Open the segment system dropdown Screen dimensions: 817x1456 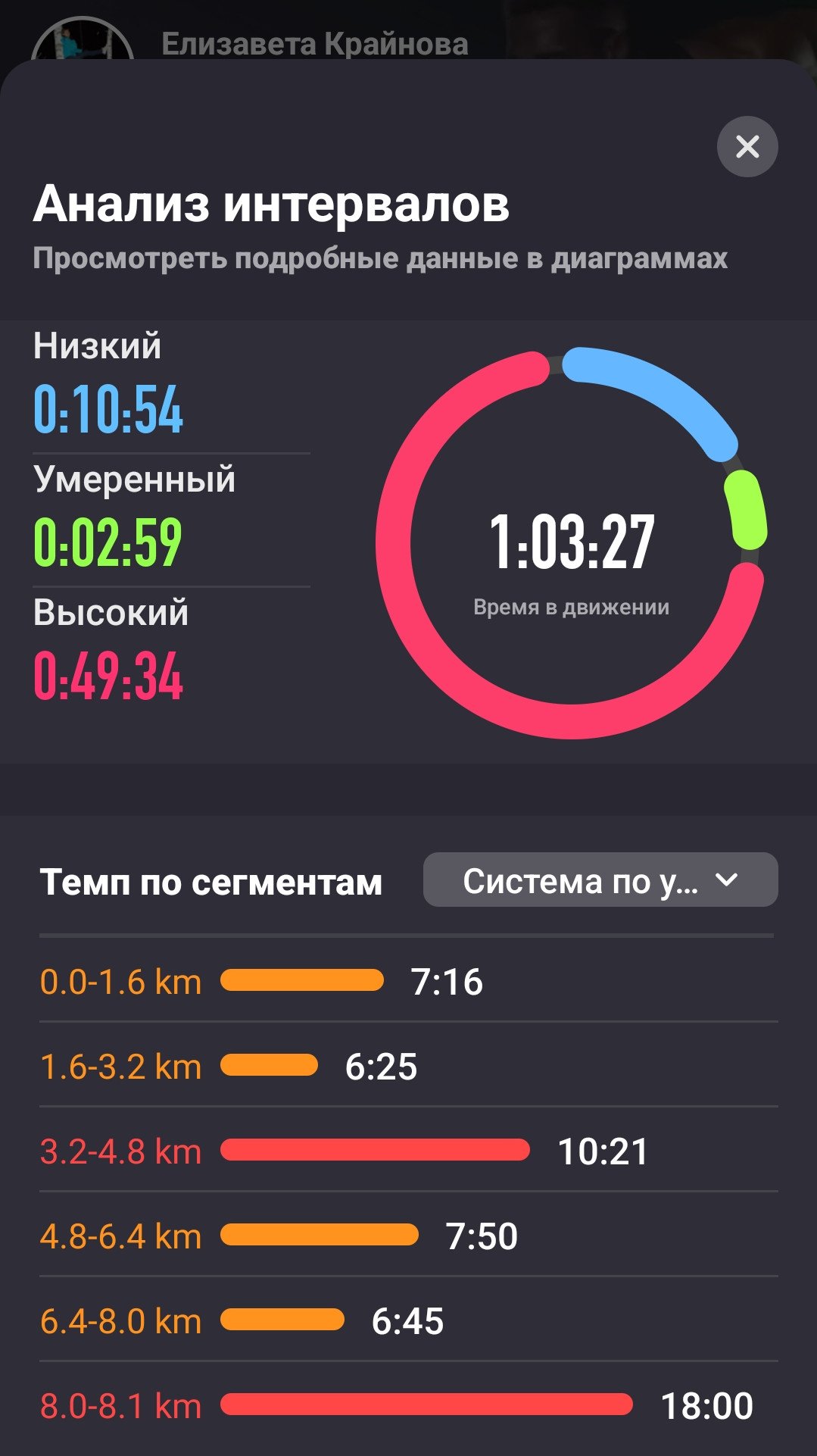click(x=600, y=880)
